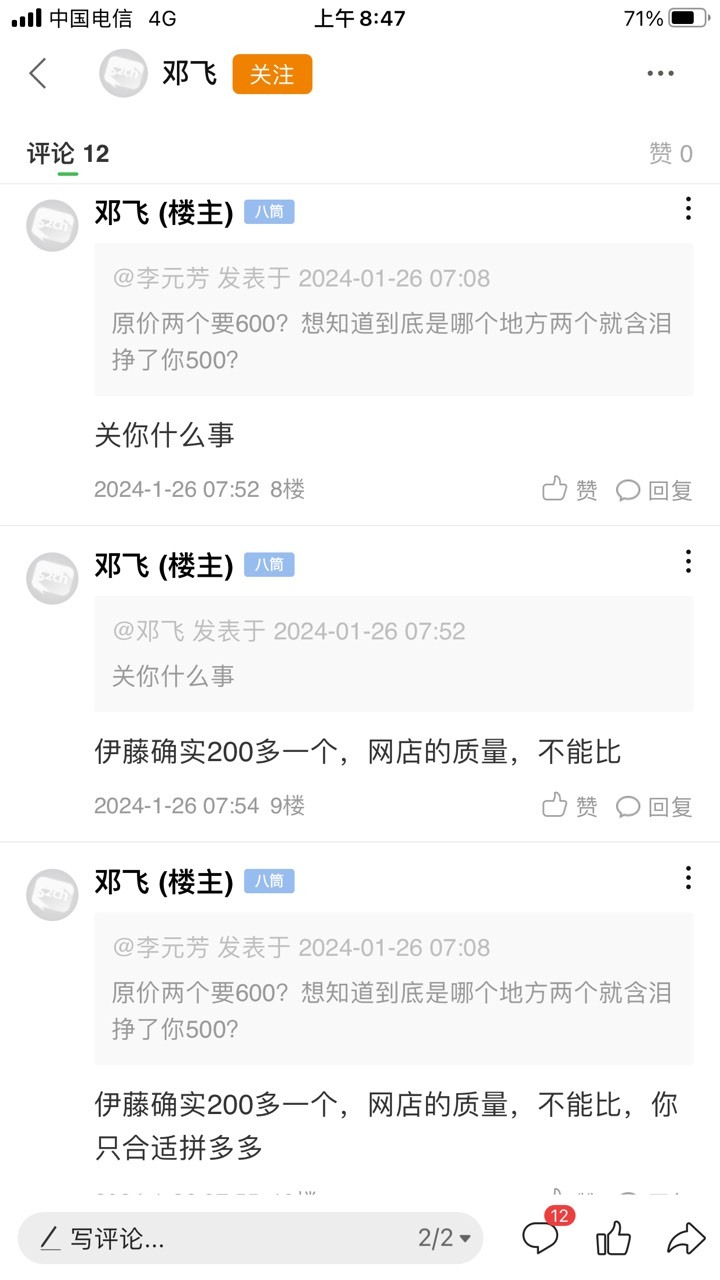Tap the 写评论 input field
Viewport: 720px width, 1280px height.
(250, 1239)
